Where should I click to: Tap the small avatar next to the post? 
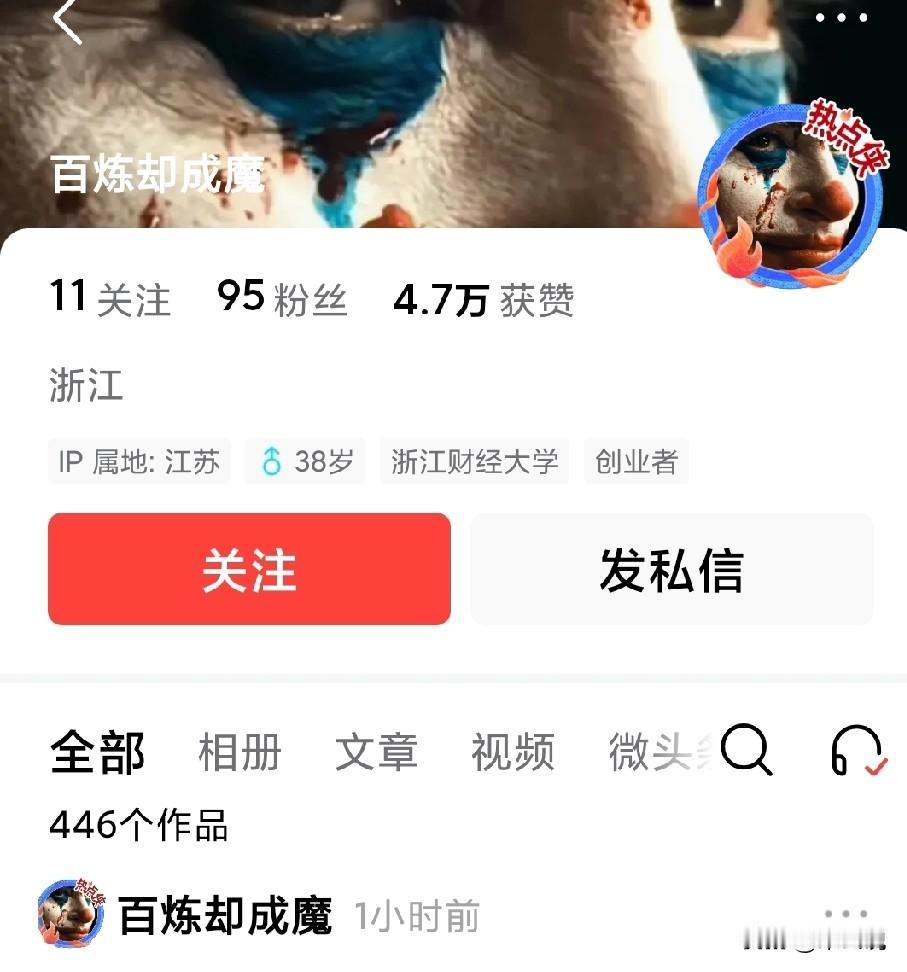[x=68, y=911]
